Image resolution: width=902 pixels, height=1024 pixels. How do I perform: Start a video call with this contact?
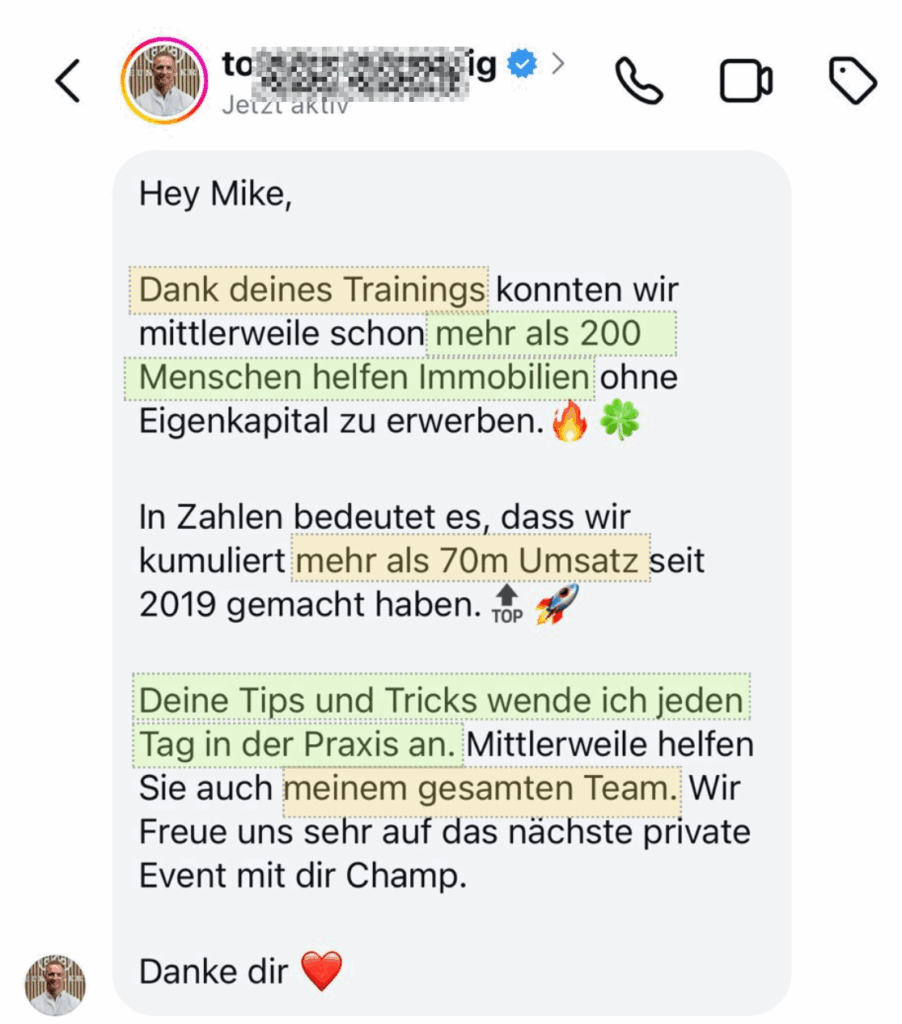click(746, 81)
